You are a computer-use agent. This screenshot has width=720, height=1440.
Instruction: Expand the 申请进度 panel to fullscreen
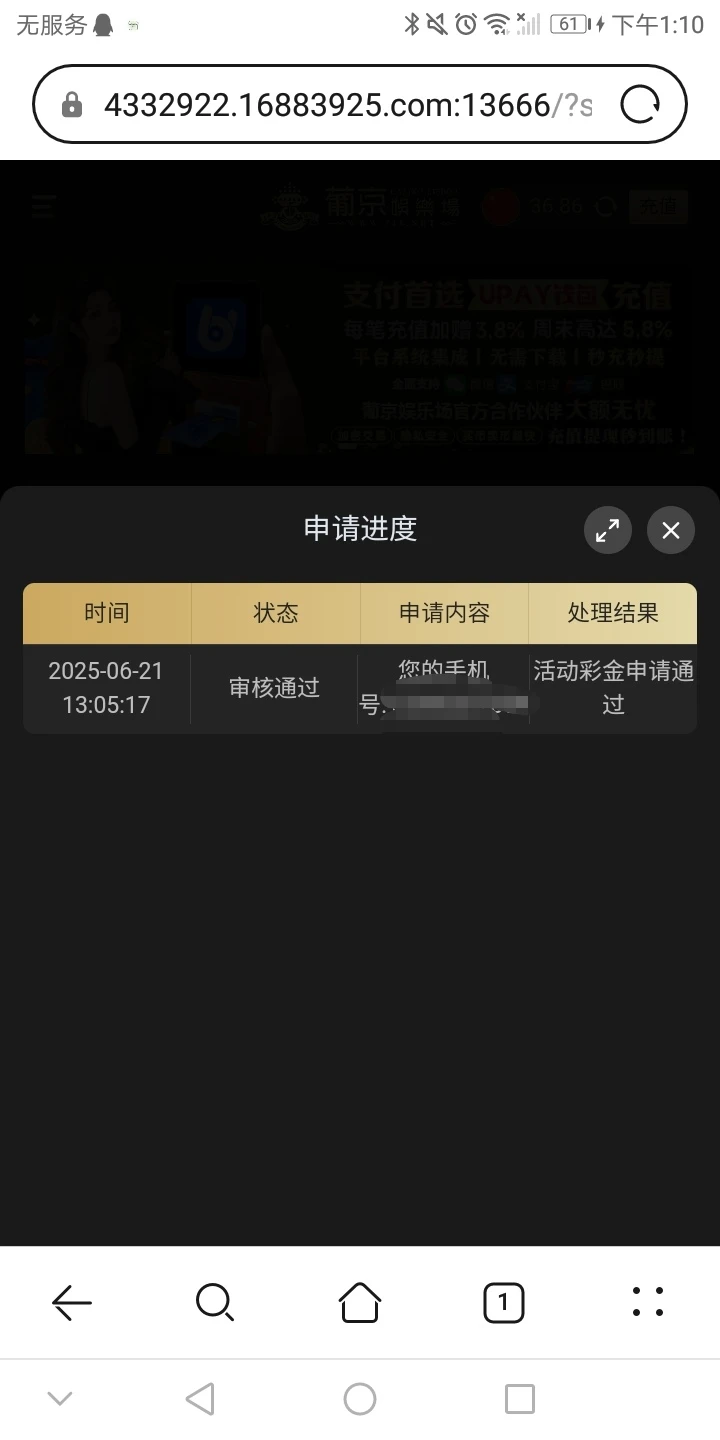coord(607,530)
